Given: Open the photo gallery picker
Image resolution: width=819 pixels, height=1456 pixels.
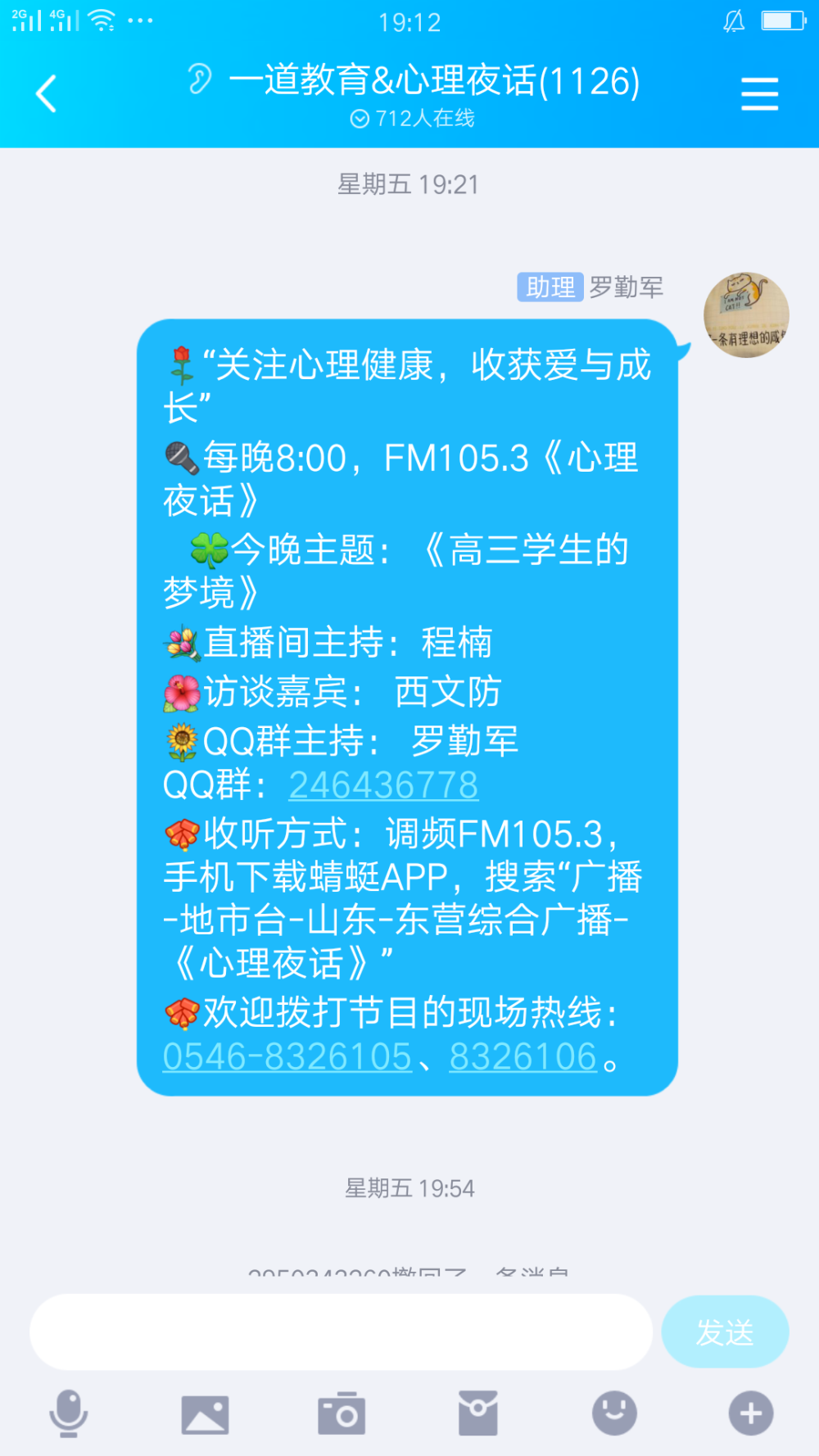Looking at the screenshot, I should click(205, 1414).
